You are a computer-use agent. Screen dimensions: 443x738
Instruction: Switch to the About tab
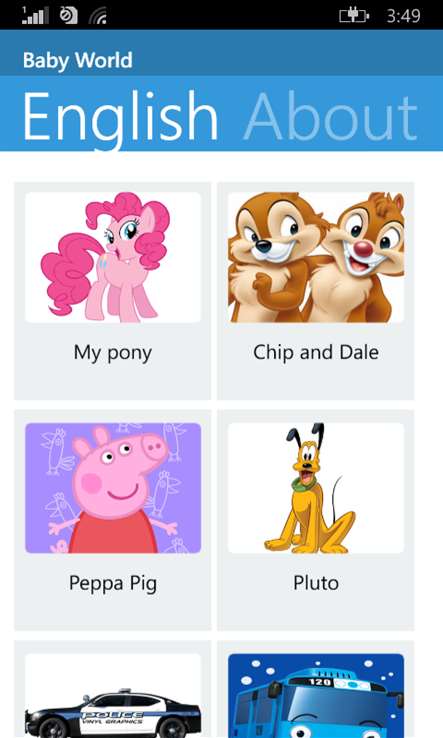[x=330, y=116]
